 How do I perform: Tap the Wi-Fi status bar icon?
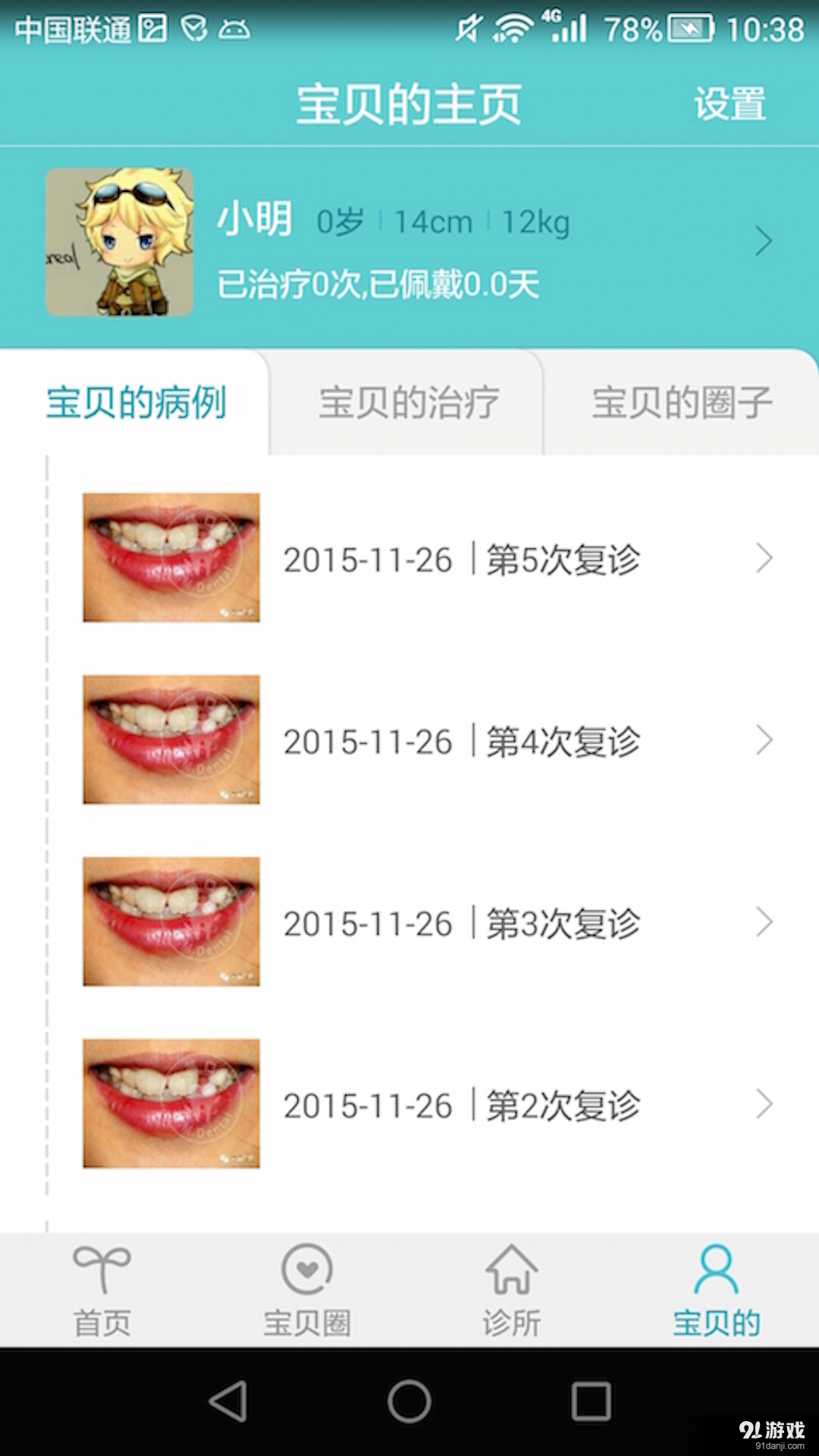tap(514, 29)
